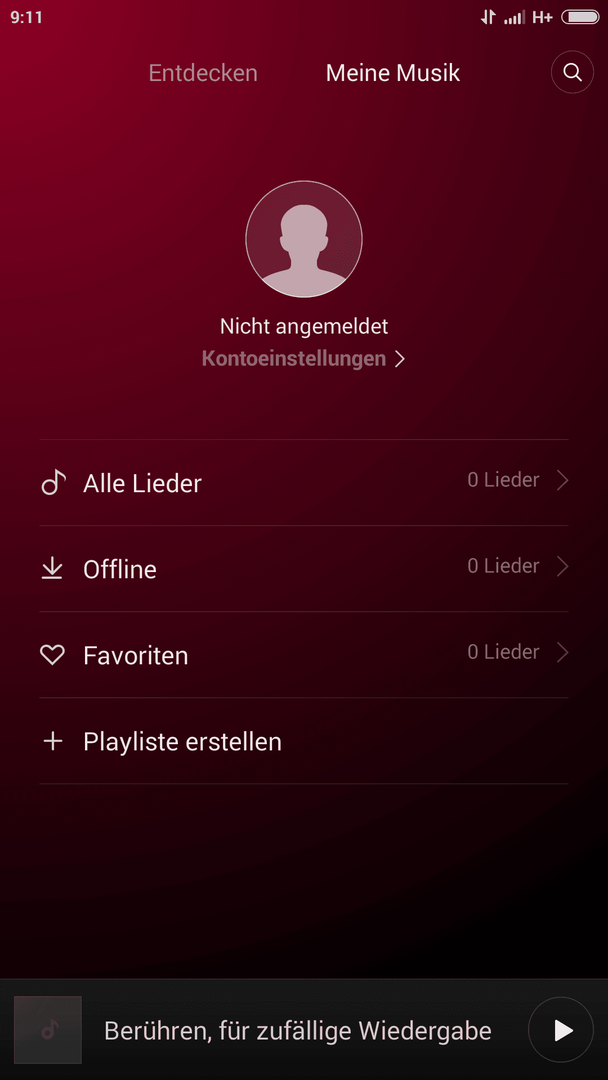
Task: Start shuffle playback with play button
Action: (x=561, y=1030)
